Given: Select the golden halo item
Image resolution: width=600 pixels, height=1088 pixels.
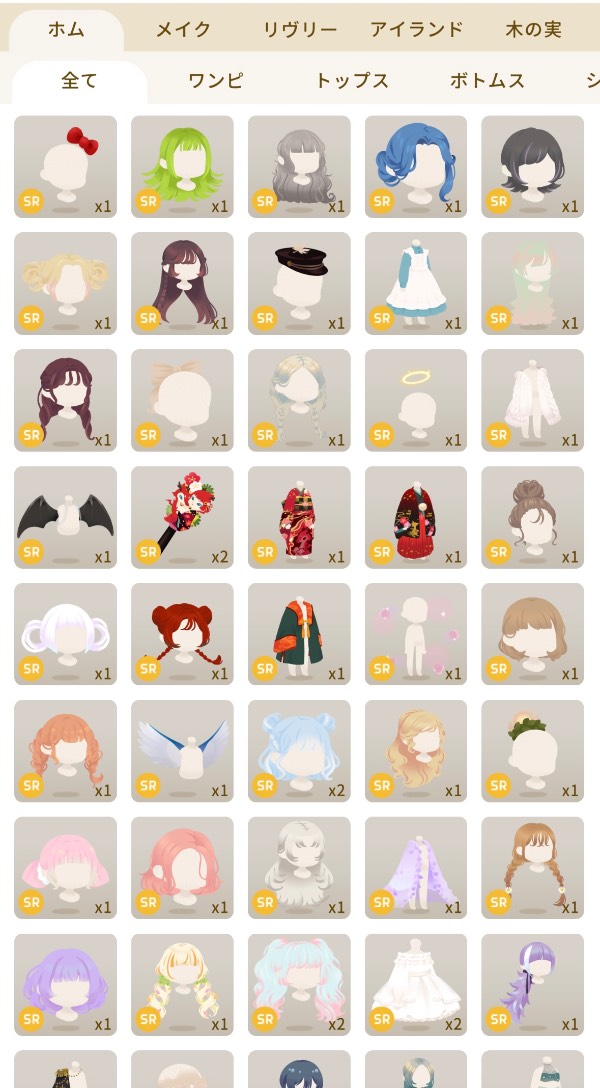Looking at the screenshot, I should click(x=416, y=400).
